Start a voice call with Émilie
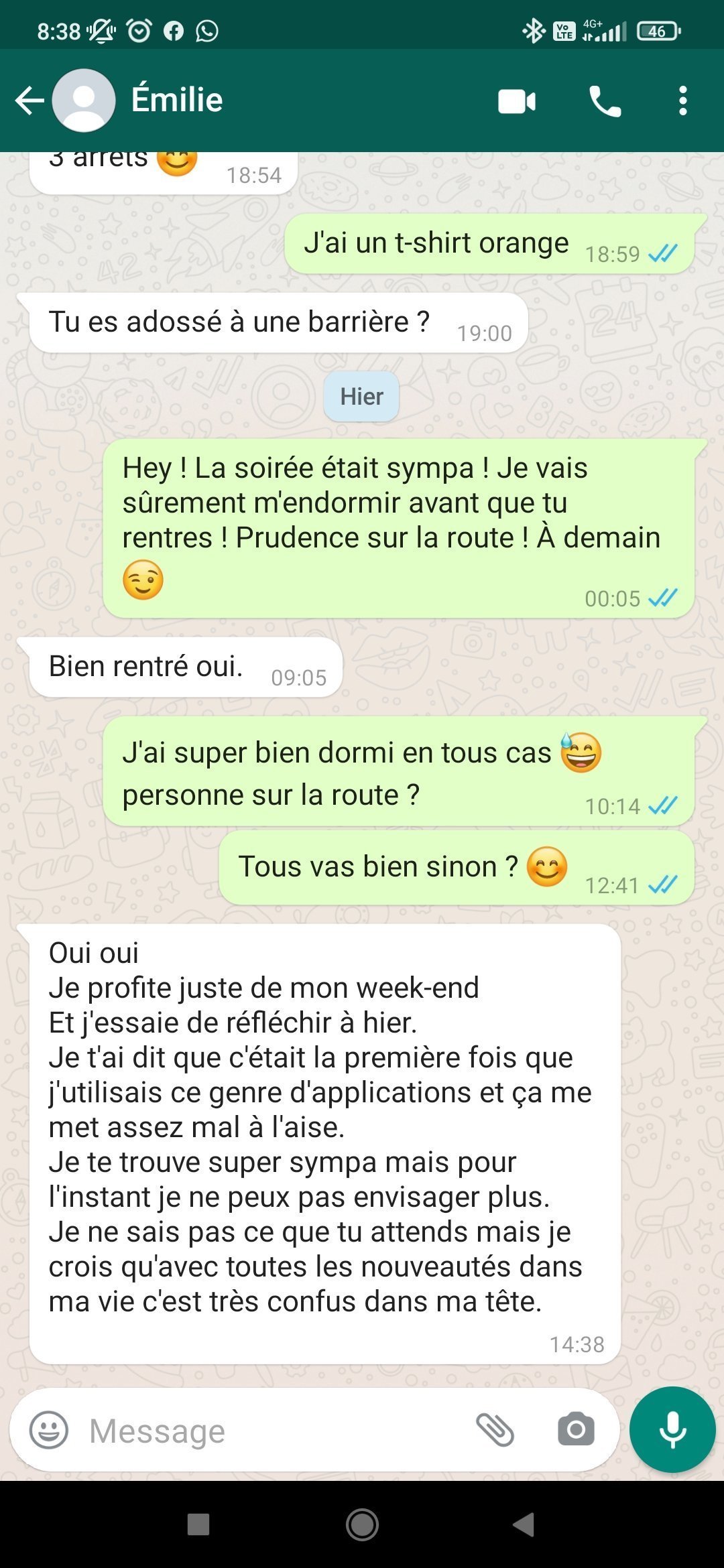The width and height of the screenshot is (724, 1568). 605,102
